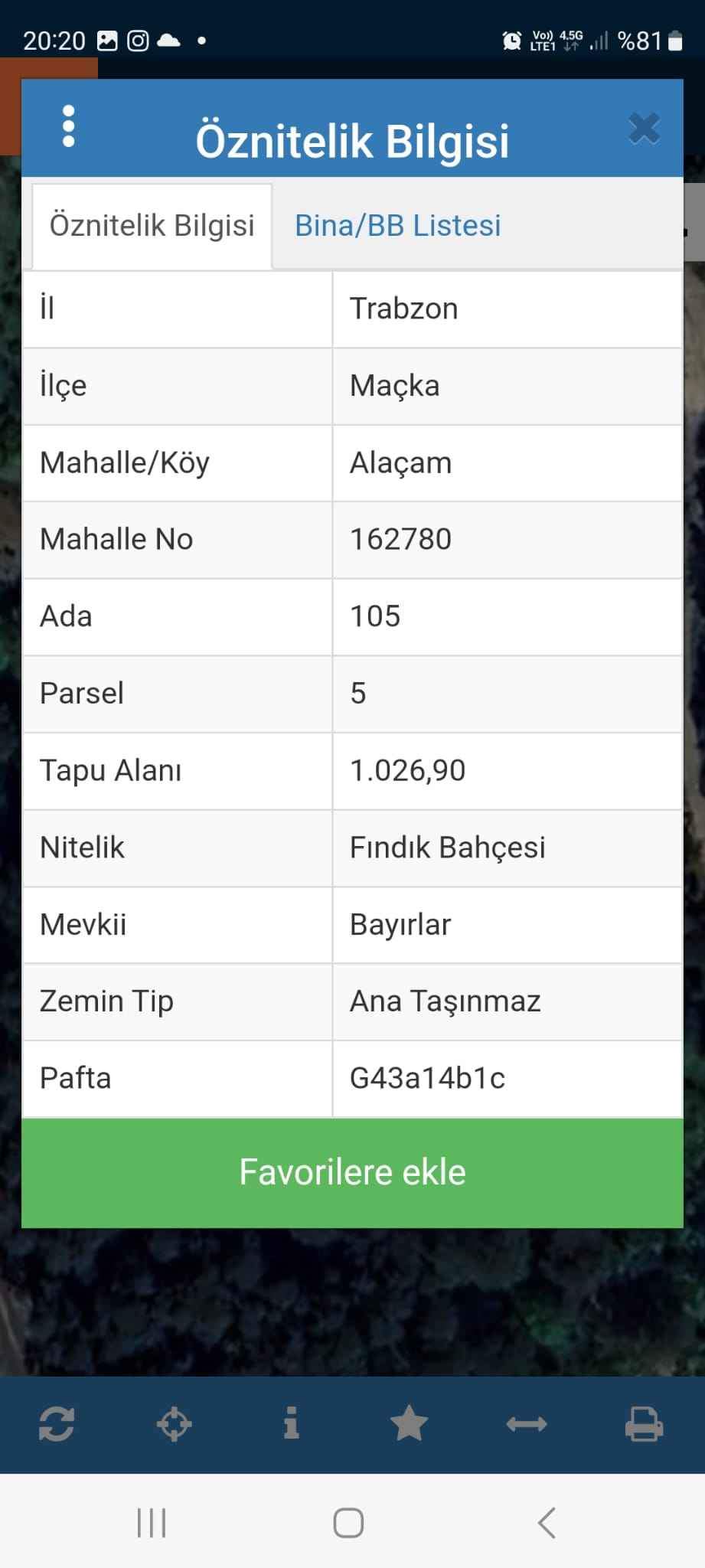Open the info icon in bottom toolbar
The image size is (705, 1568).
coord(292,1423)
